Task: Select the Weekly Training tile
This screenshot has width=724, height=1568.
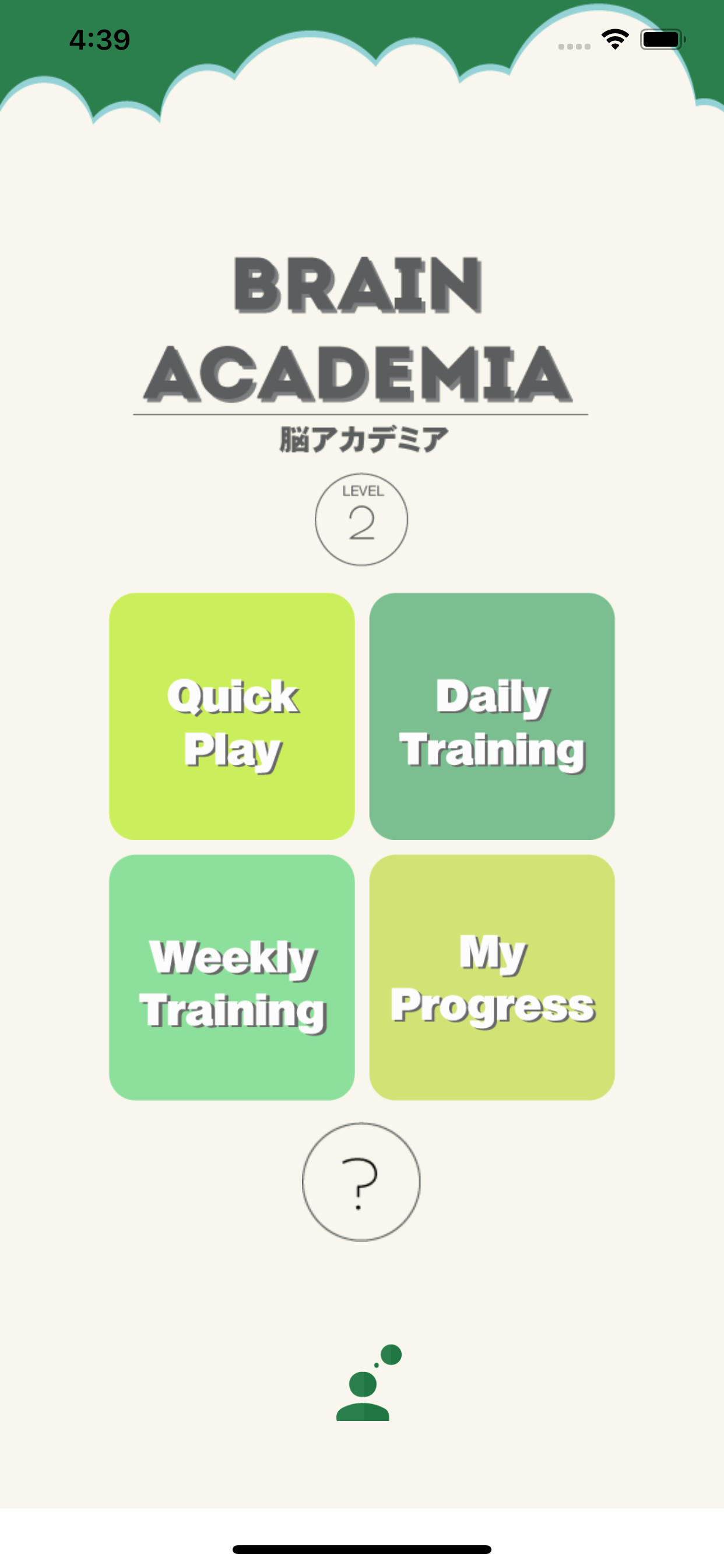Action: [232, 978]
